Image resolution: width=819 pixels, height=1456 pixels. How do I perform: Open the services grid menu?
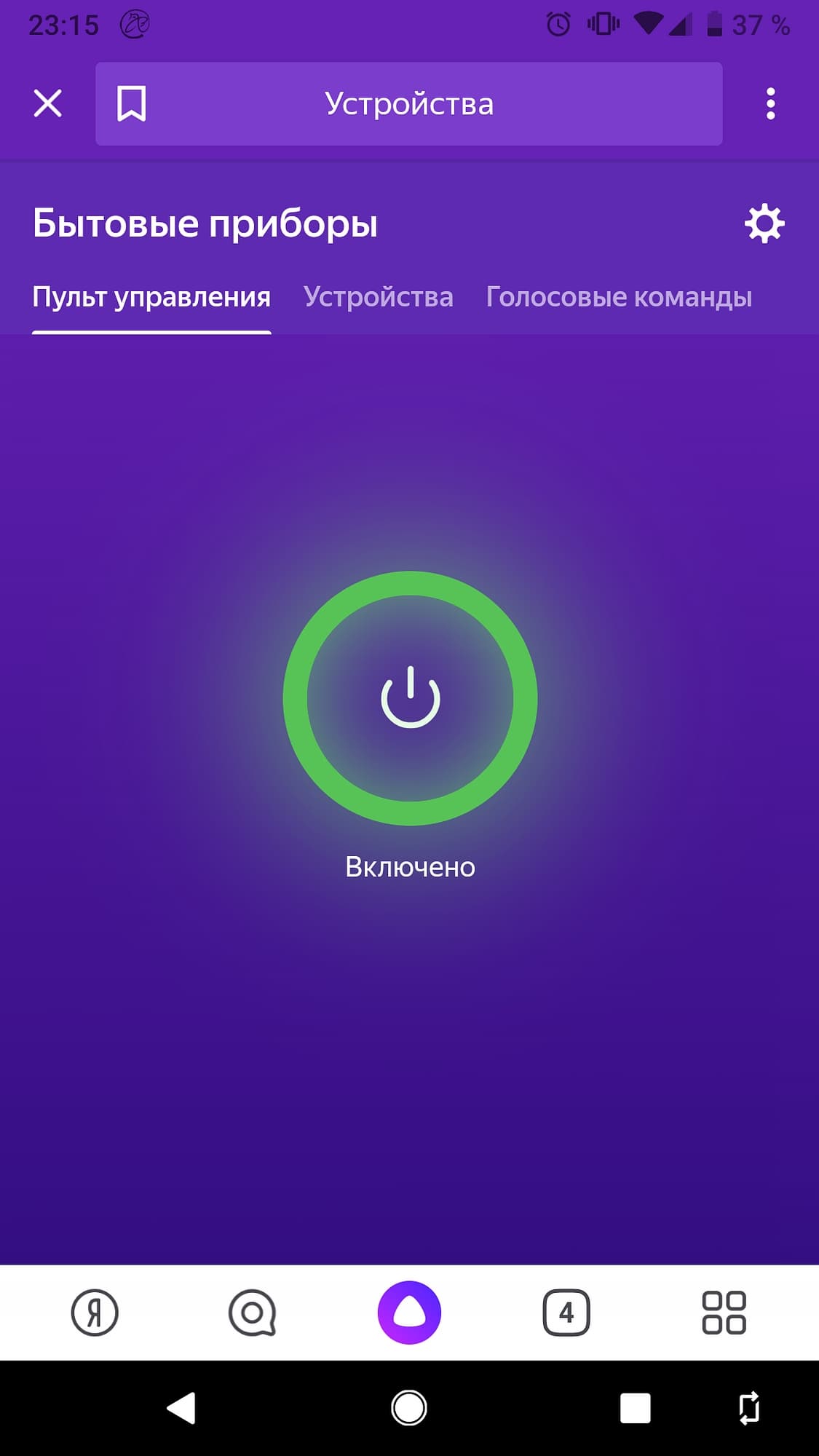tap(724, 1313)
